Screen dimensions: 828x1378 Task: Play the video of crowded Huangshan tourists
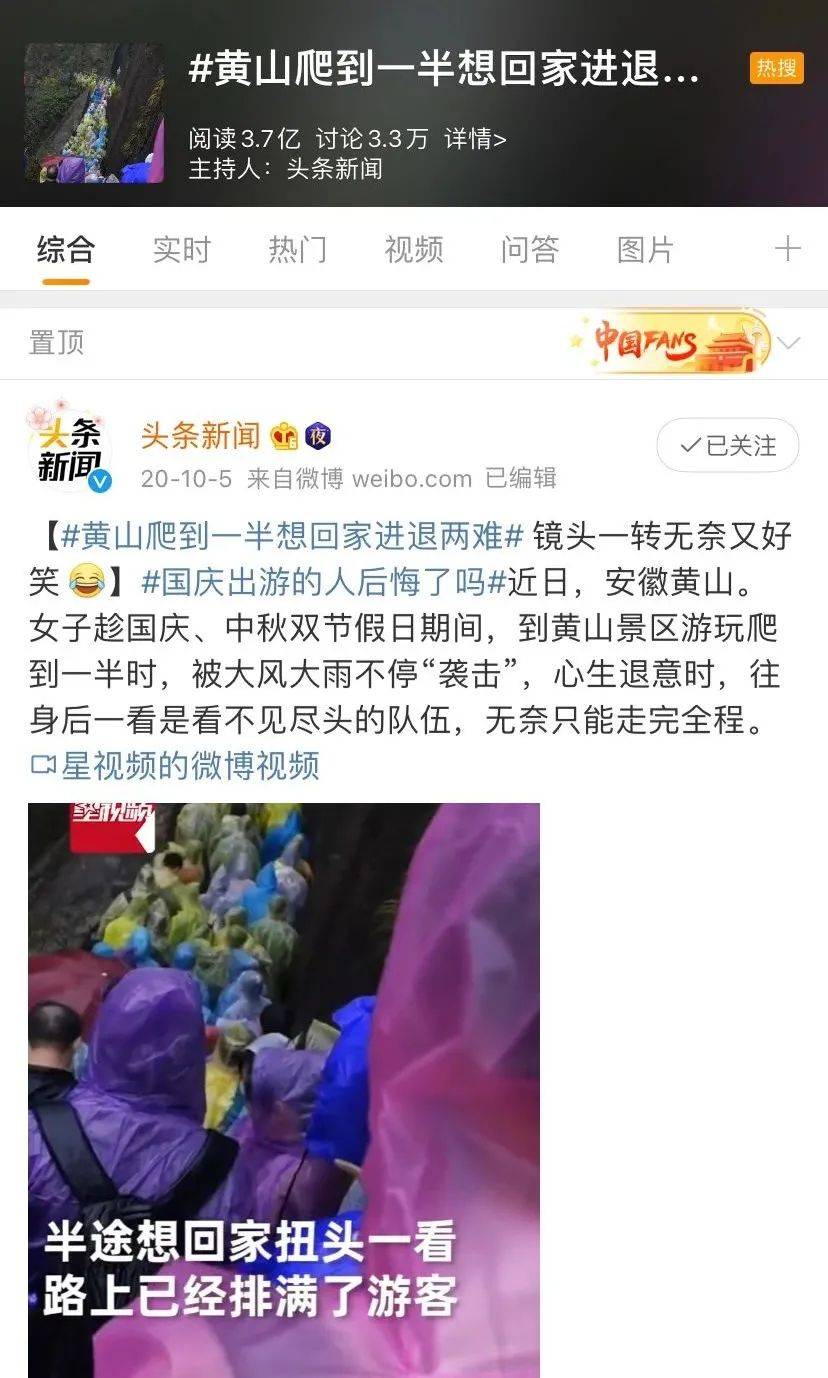point(284,1090)
